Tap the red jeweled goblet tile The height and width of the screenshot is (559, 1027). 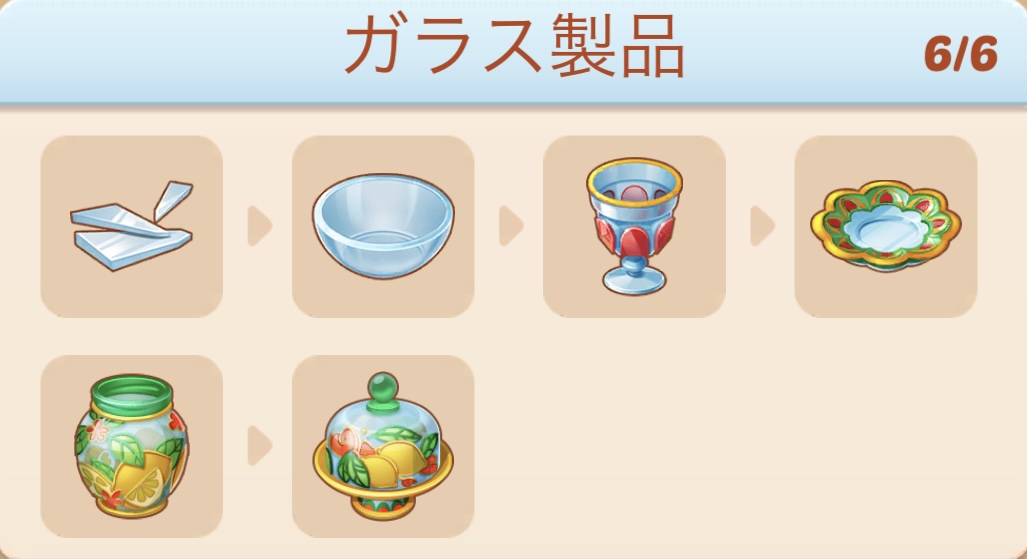[634, 226]
